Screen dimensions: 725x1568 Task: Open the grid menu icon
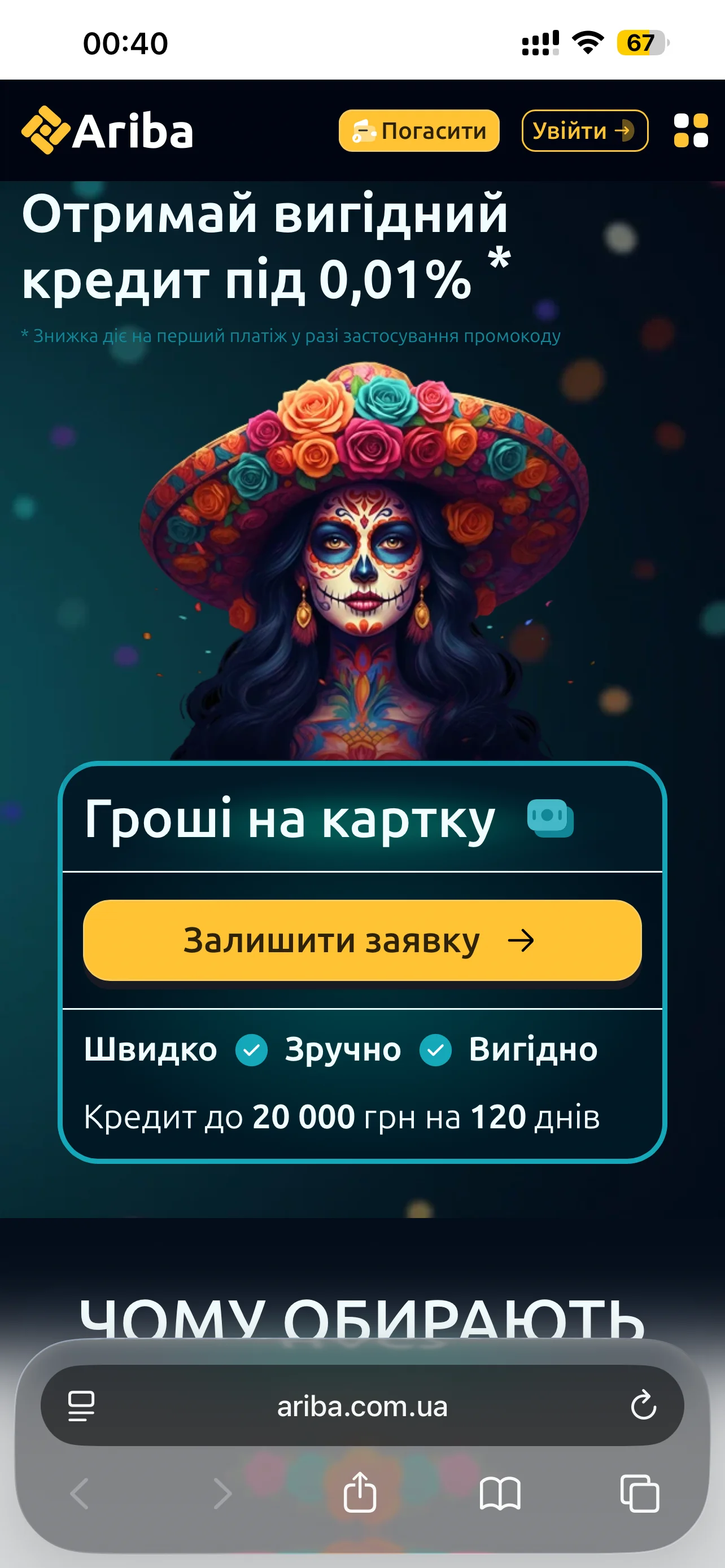[x=691, y=130]
